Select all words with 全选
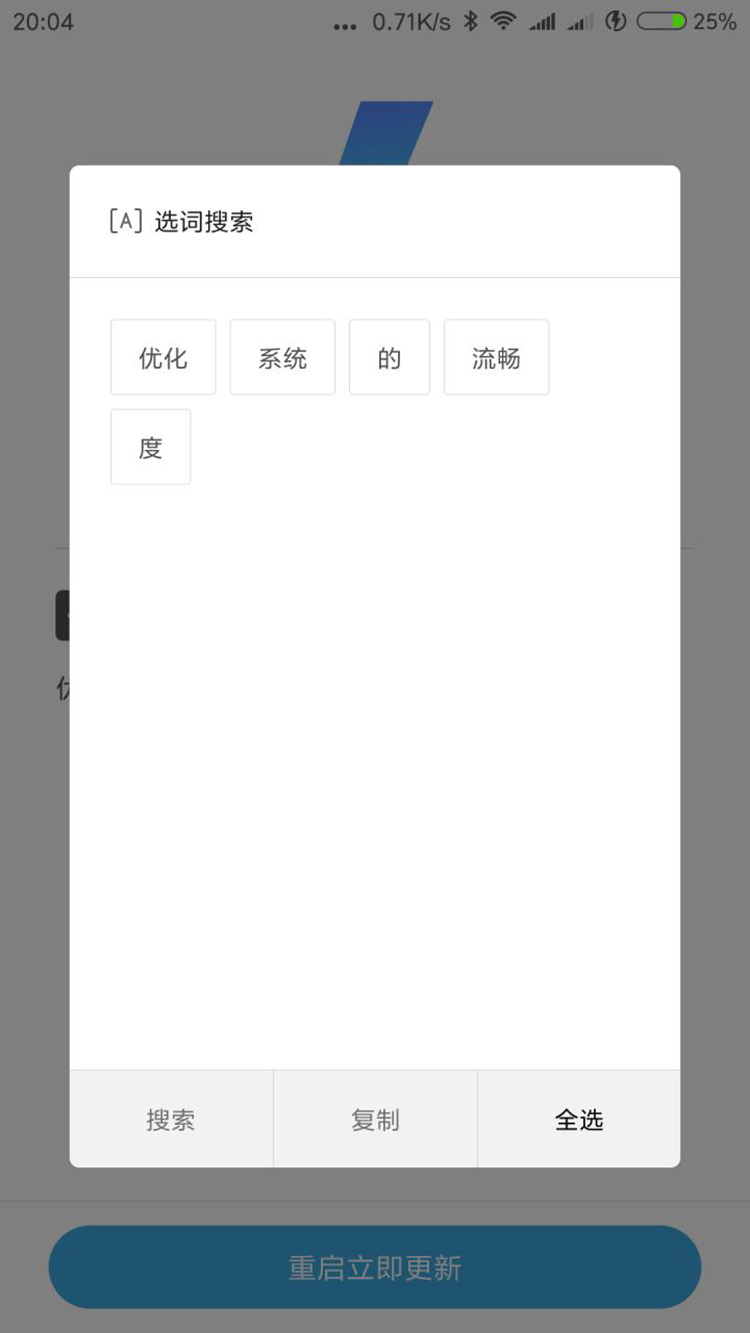This screenshot has width=750, height=1333. 579,1119
